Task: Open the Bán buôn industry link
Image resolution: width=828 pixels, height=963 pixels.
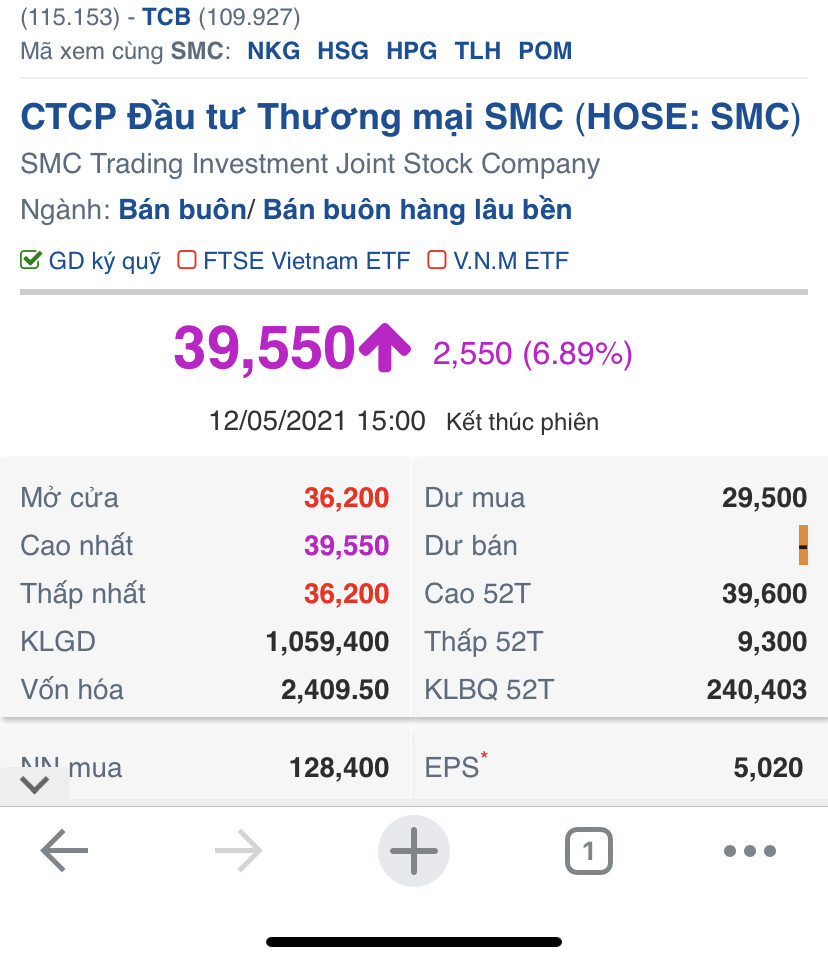Action: pyautogui.click(x=182, y=210)
